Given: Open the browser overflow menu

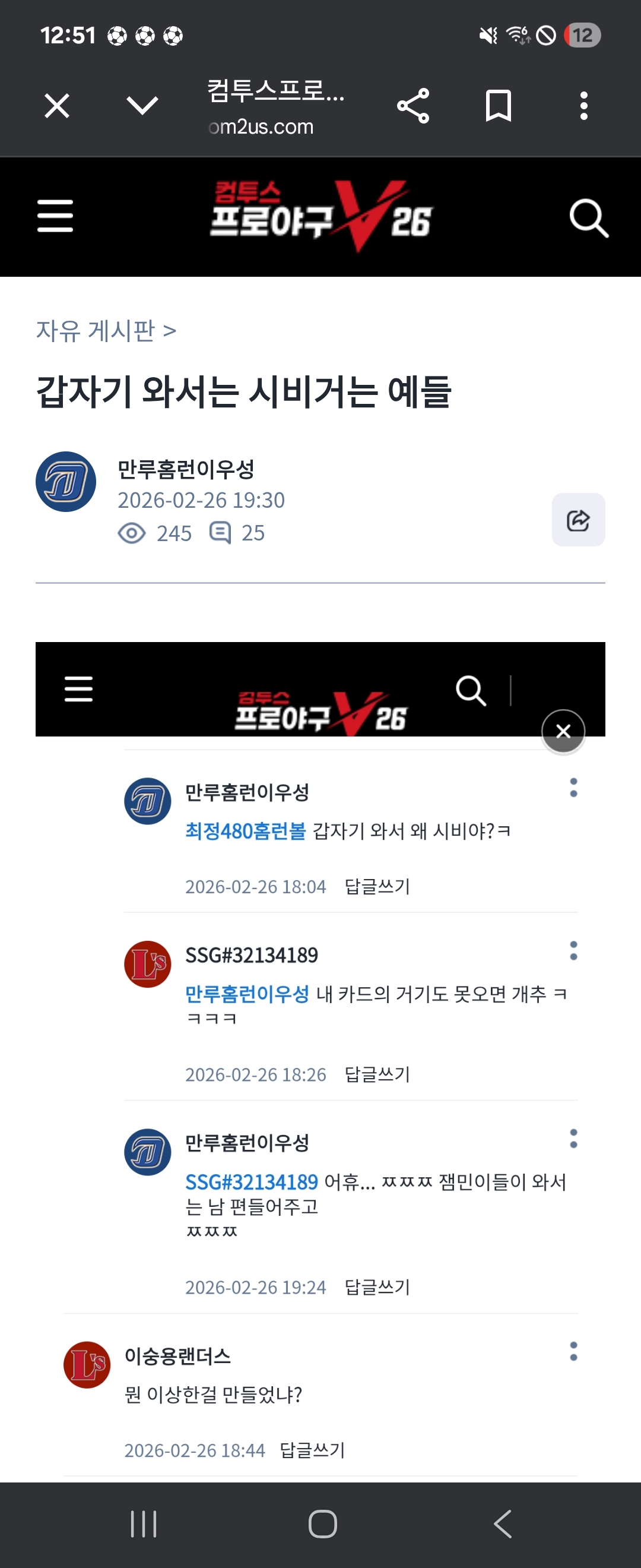Looking at the screenshot, I should pos(583,106).
